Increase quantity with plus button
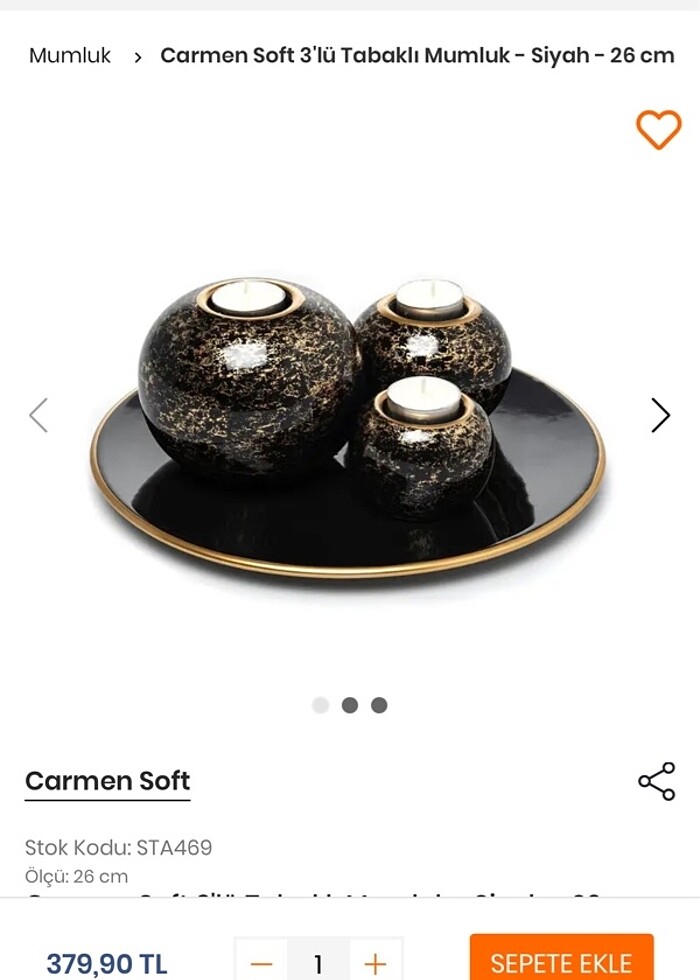 (x=375, y=963)
